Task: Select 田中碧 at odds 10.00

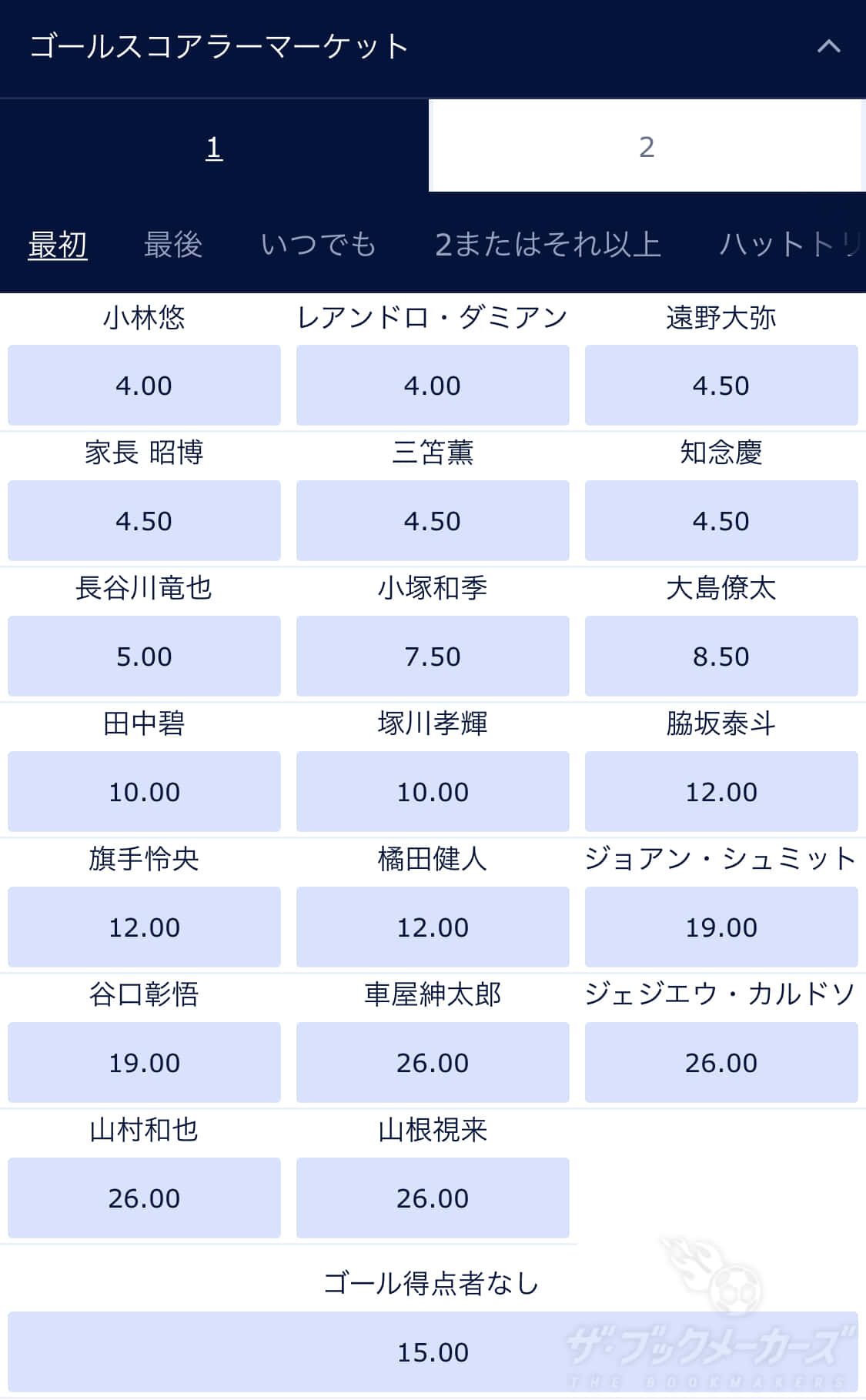Action: click(x=144, y=791)
